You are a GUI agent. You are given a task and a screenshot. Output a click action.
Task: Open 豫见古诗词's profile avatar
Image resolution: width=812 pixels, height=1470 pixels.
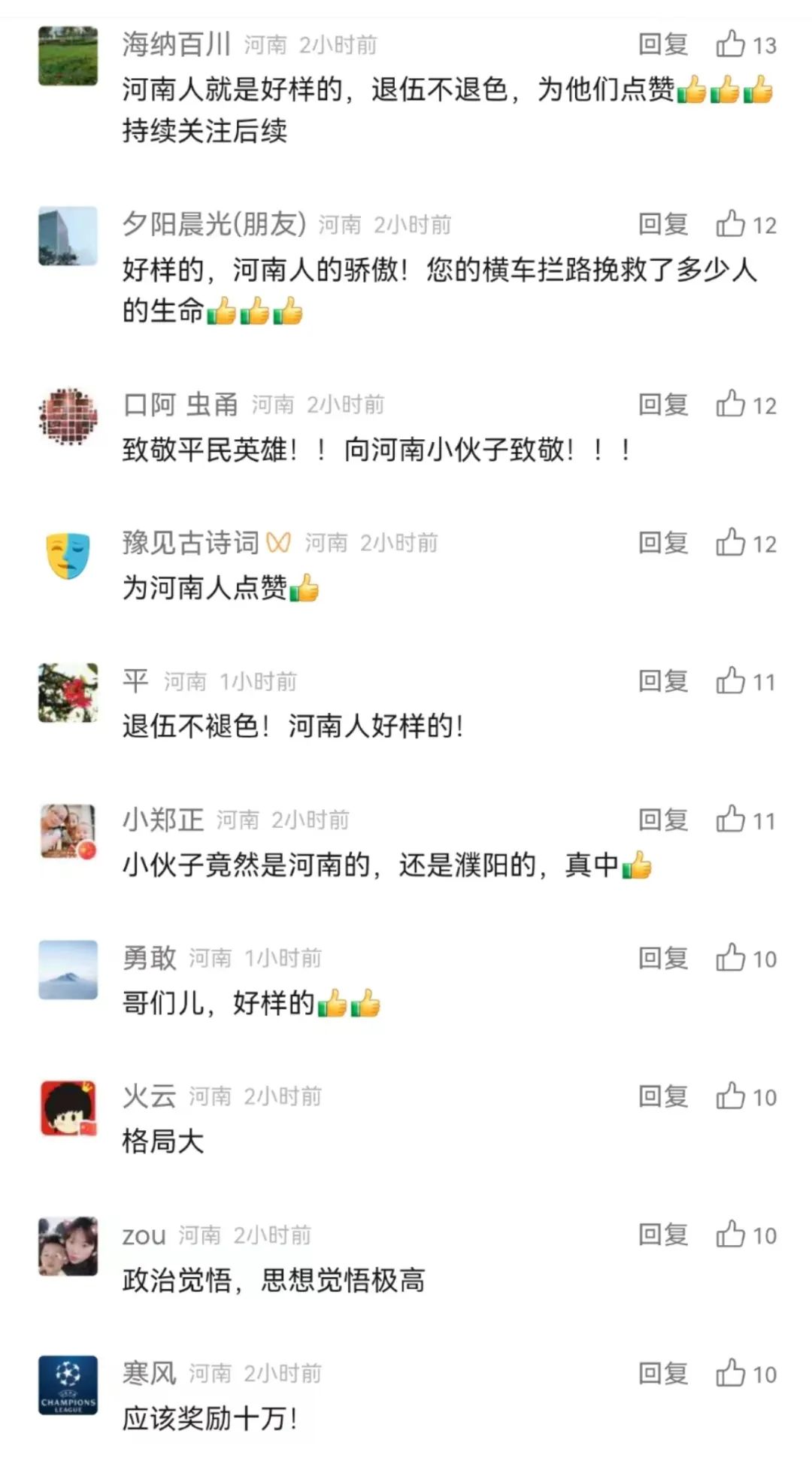pyautogui.click(x=68, y=556)
